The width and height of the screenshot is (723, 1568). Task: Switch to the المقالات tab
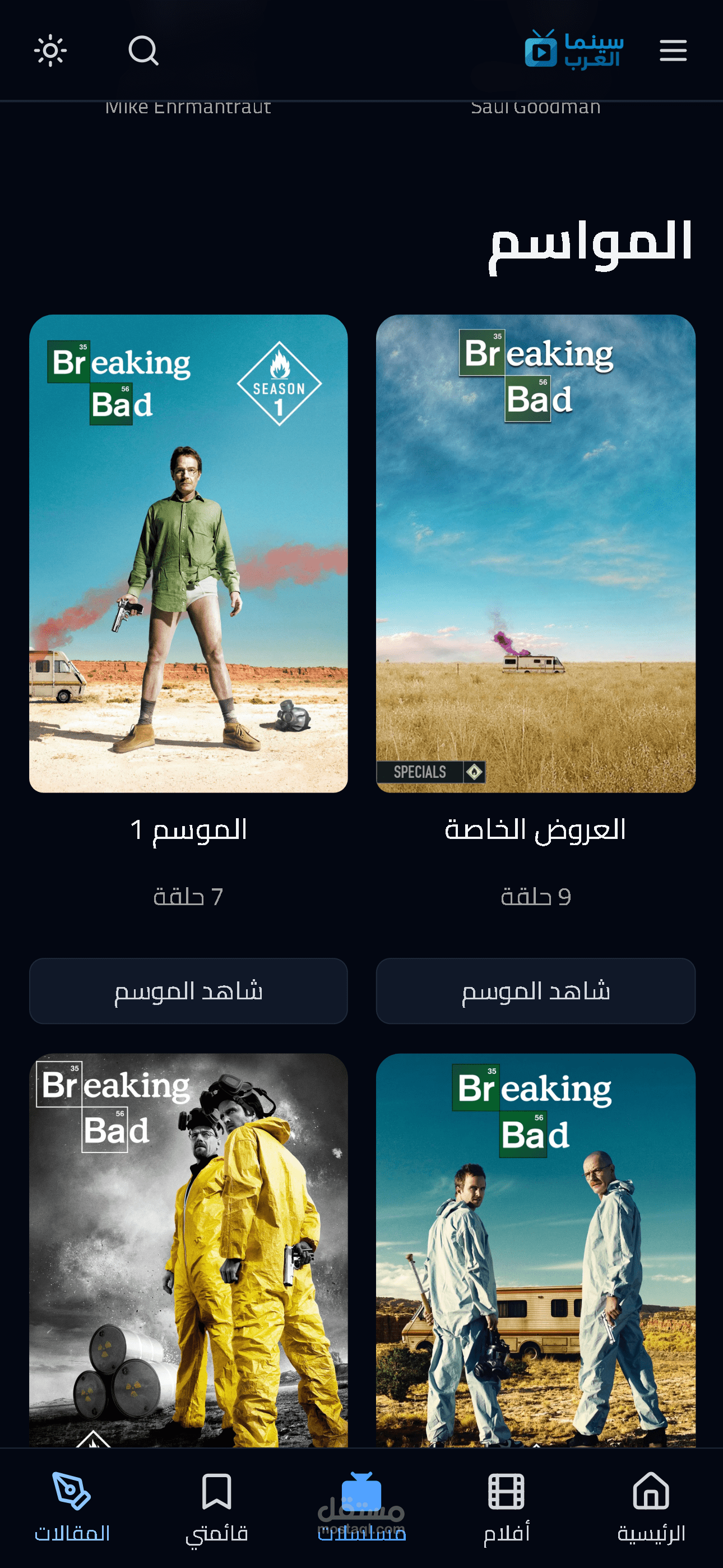click(x=72, y=1507)
